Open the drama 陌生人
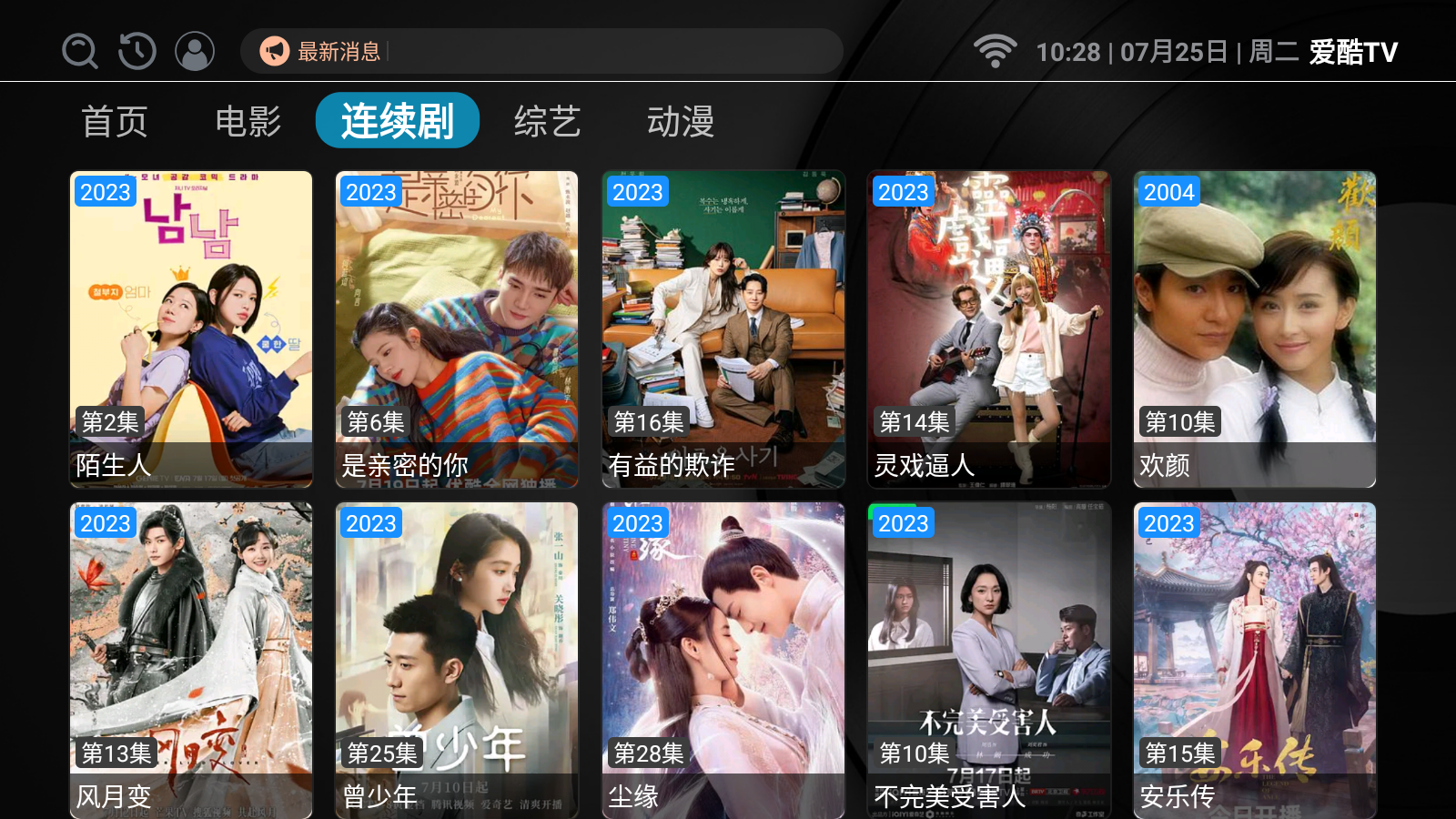The width and height of the screenshot is (1456, 819). point(191,329)
